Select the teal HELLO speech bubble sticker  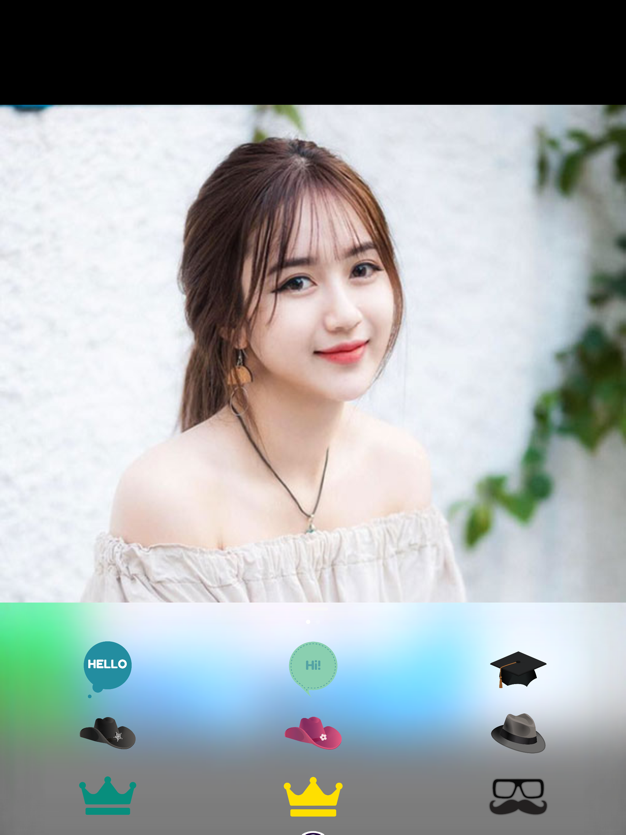pyautogui.click(x=107, y=665)
